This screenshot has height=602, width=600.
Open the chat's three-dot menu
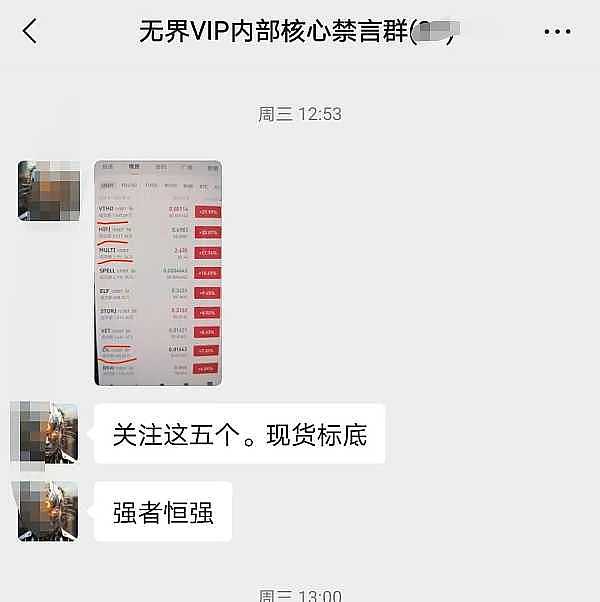click(x=557, y=32)
